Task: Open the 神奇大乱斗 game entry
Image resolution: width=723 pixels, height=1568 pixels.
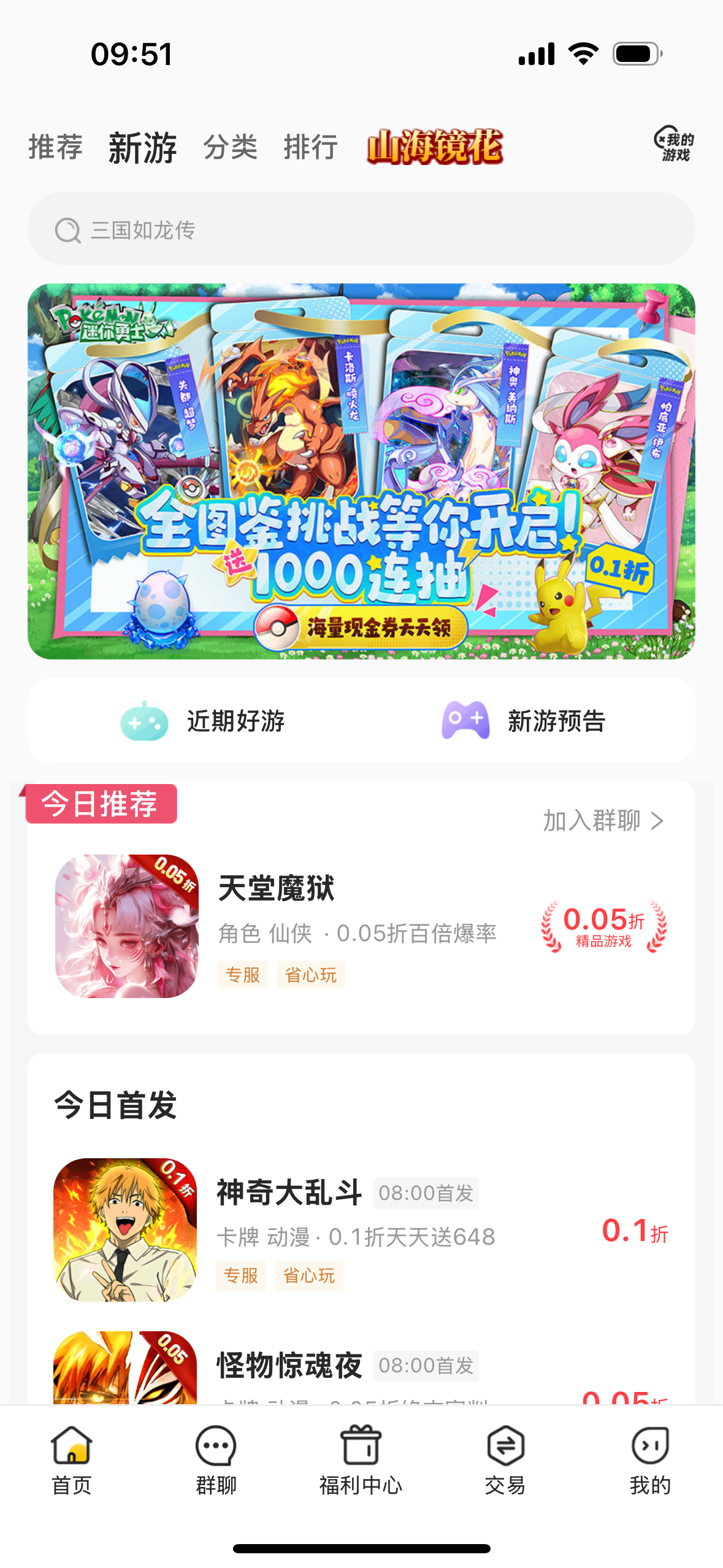Action: pos(361,1229)
